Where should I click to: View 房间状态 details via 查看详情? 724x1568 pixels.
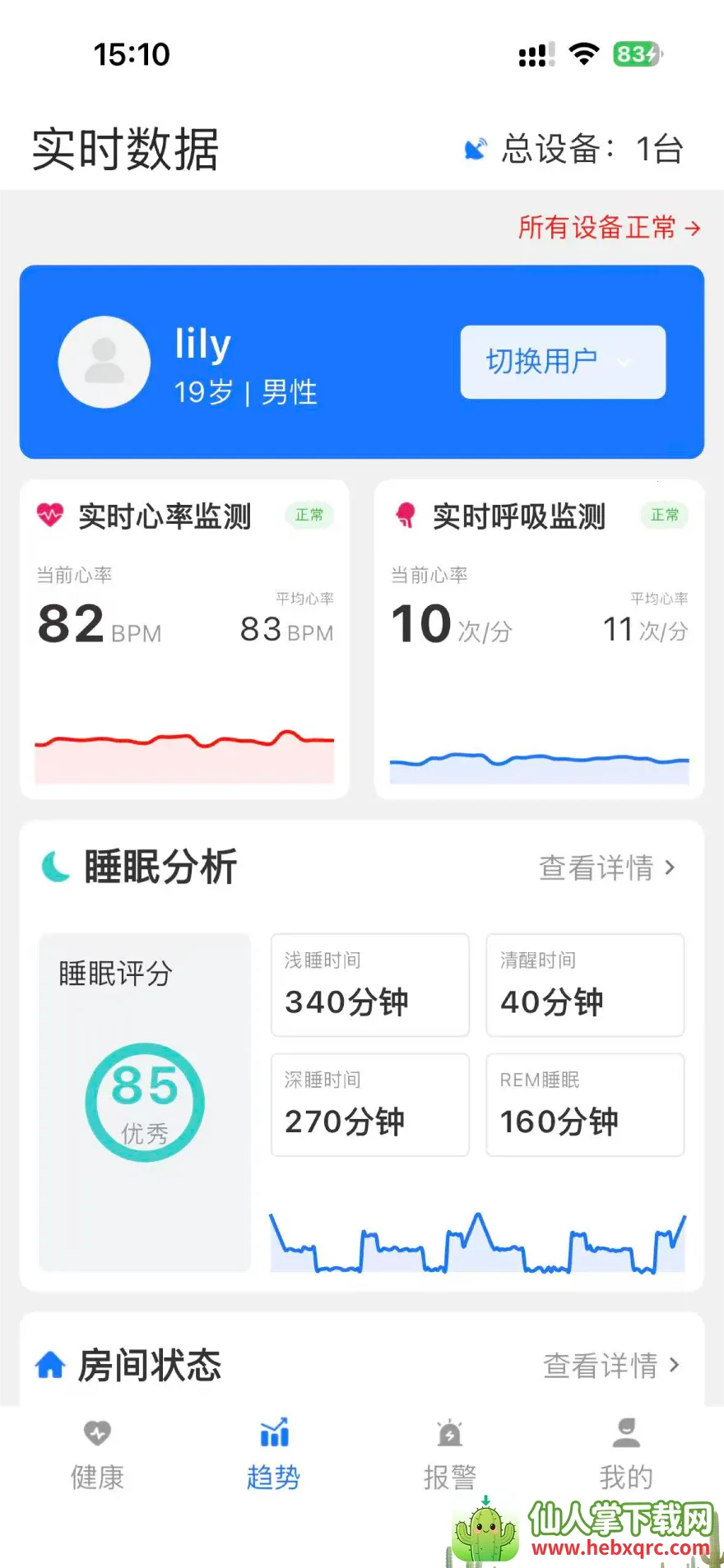[x=610, y=1366]
